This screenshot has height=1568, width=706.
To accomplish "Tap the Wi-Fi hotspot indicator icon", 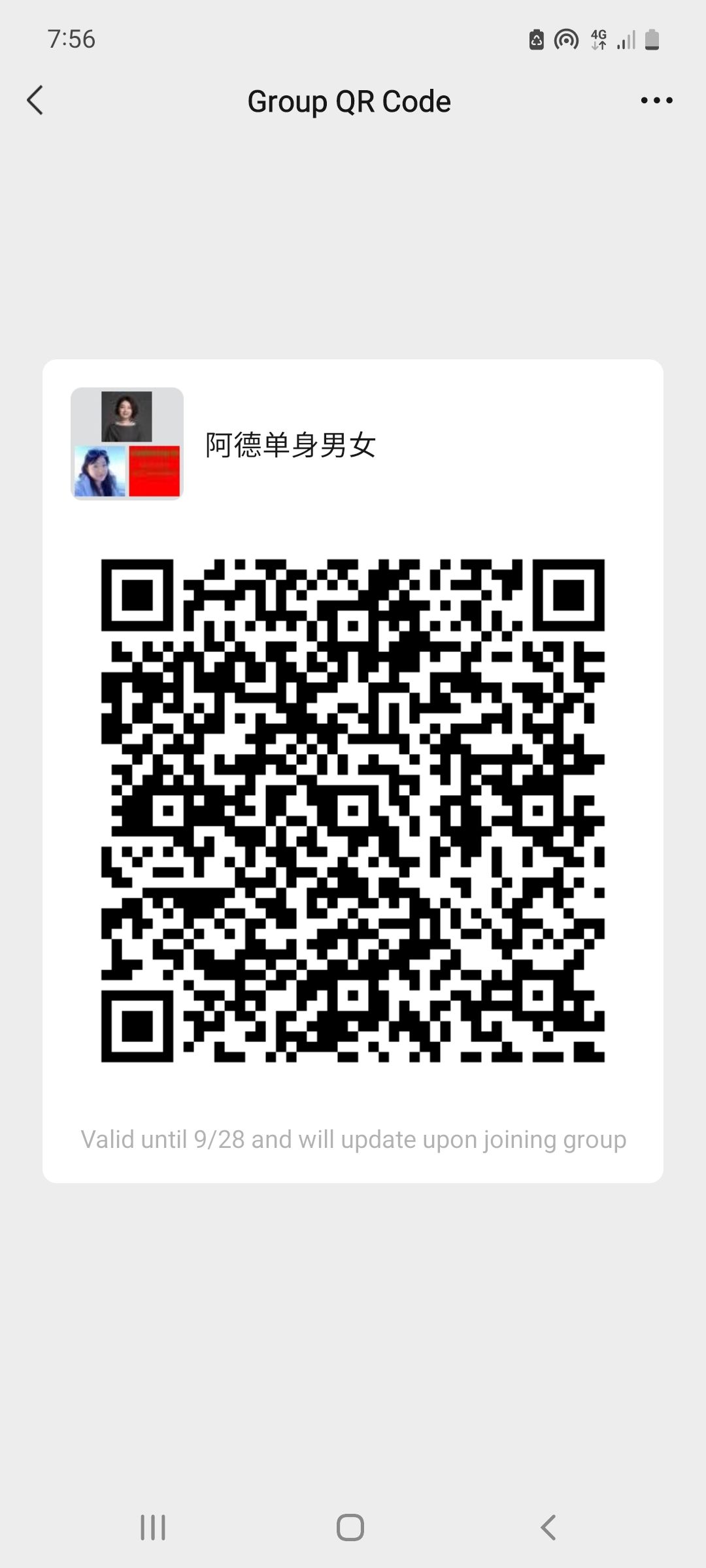I will tap(566, 39).
